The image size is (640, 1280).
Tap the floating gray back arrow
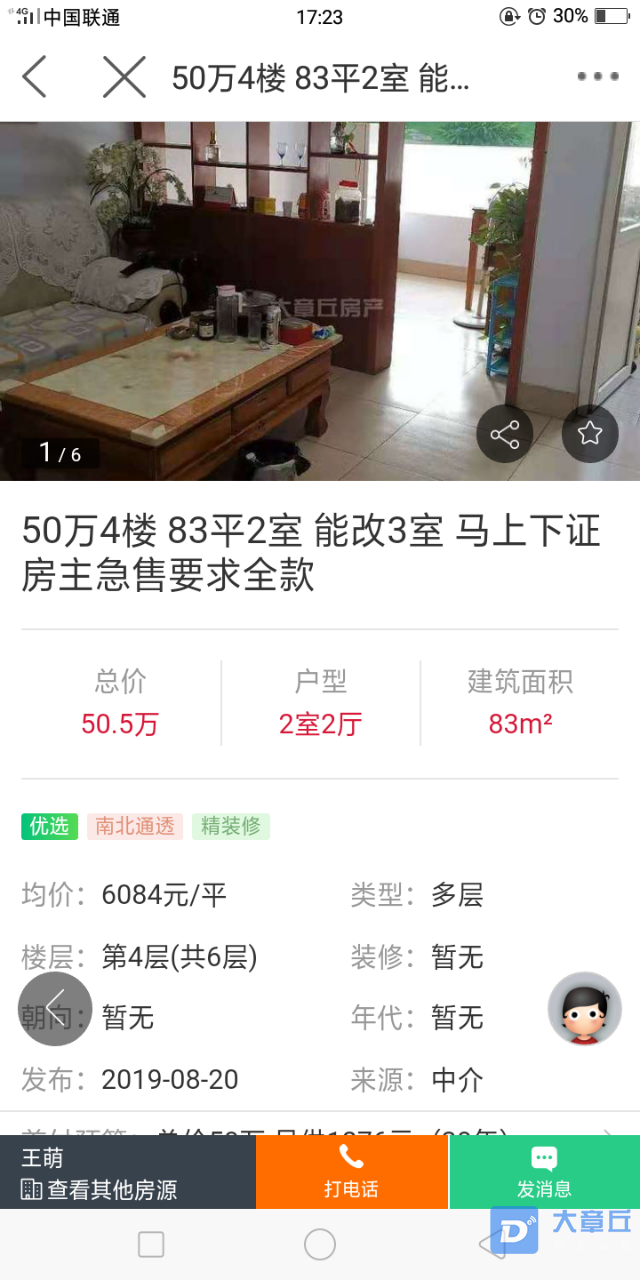(x=55, y=1009)
